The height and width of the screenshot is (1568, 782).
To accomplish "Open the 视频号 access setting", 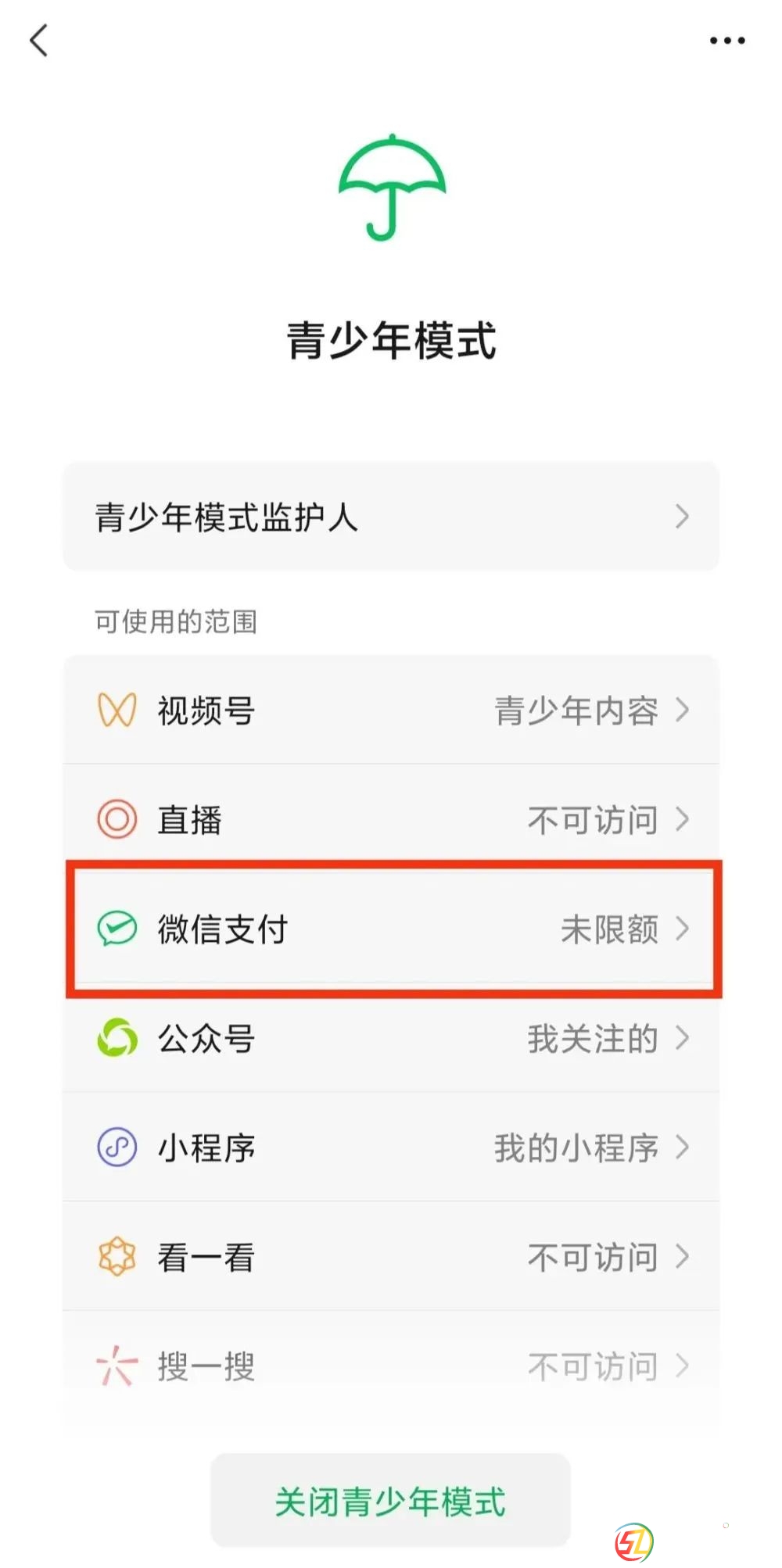I will tap(391, 710).
